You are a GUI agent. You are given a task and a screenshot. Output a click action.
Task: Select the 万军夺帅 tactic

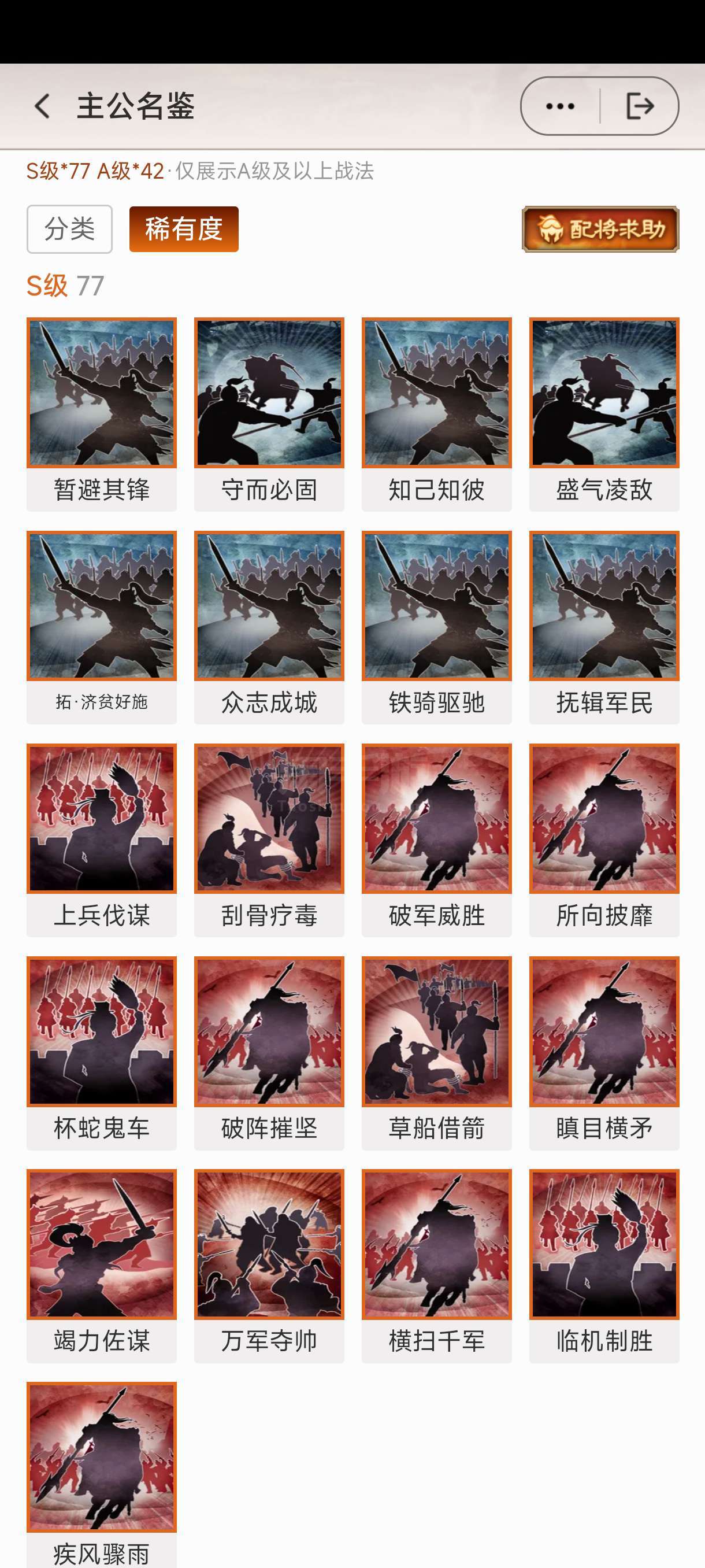[269, 1266]
